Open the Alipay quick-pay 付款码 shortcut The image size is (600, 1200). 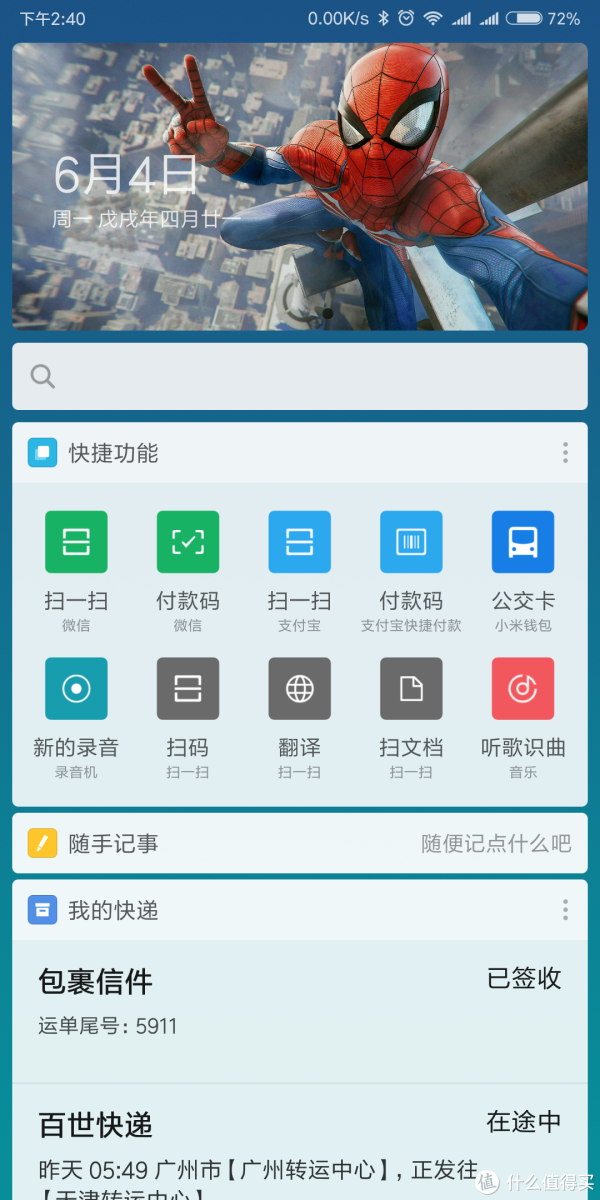tap(411, 542)
